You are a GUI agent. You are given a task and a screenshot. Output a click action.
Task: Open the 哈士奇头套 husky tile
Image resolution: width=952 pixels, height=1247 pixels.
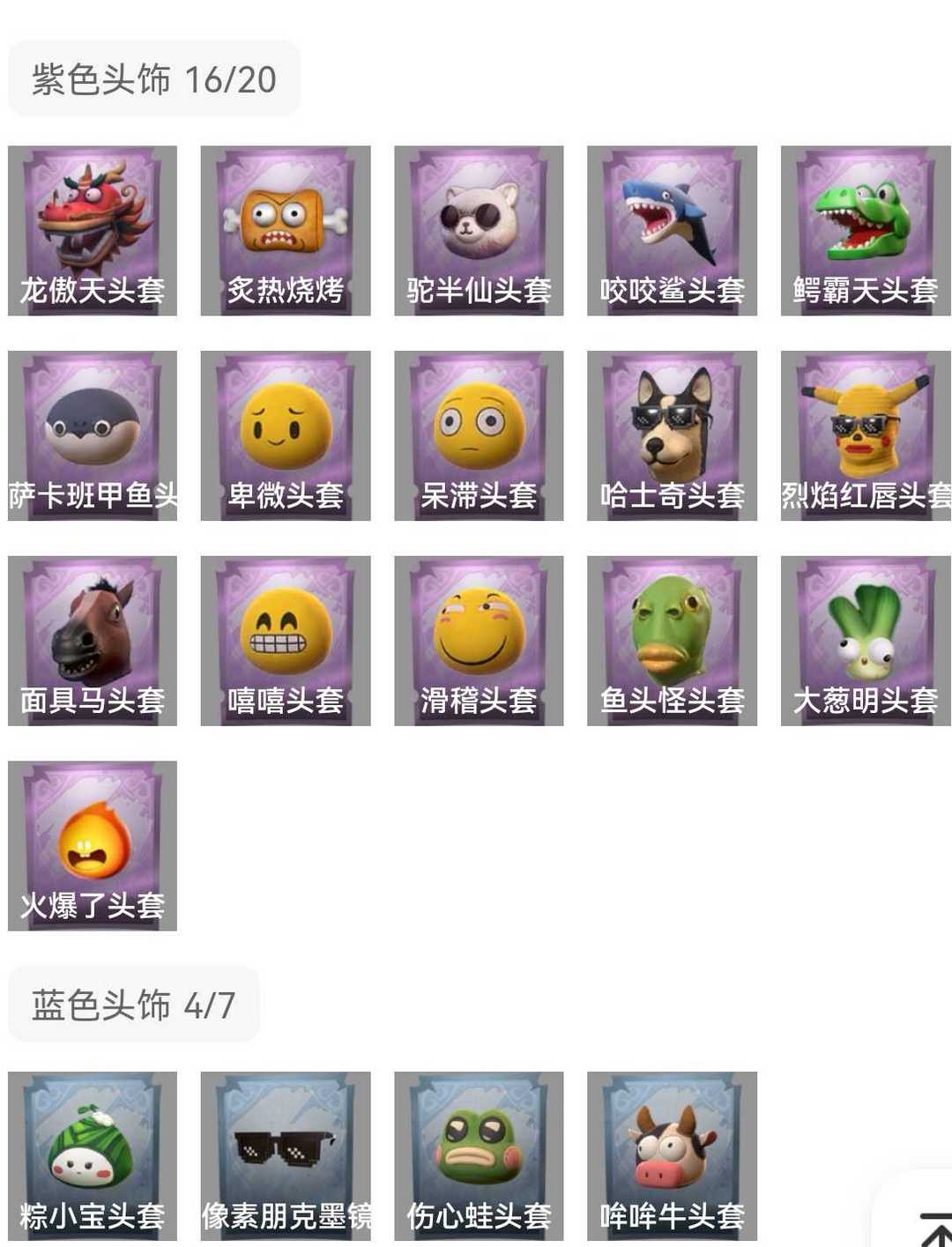(672, 435)
